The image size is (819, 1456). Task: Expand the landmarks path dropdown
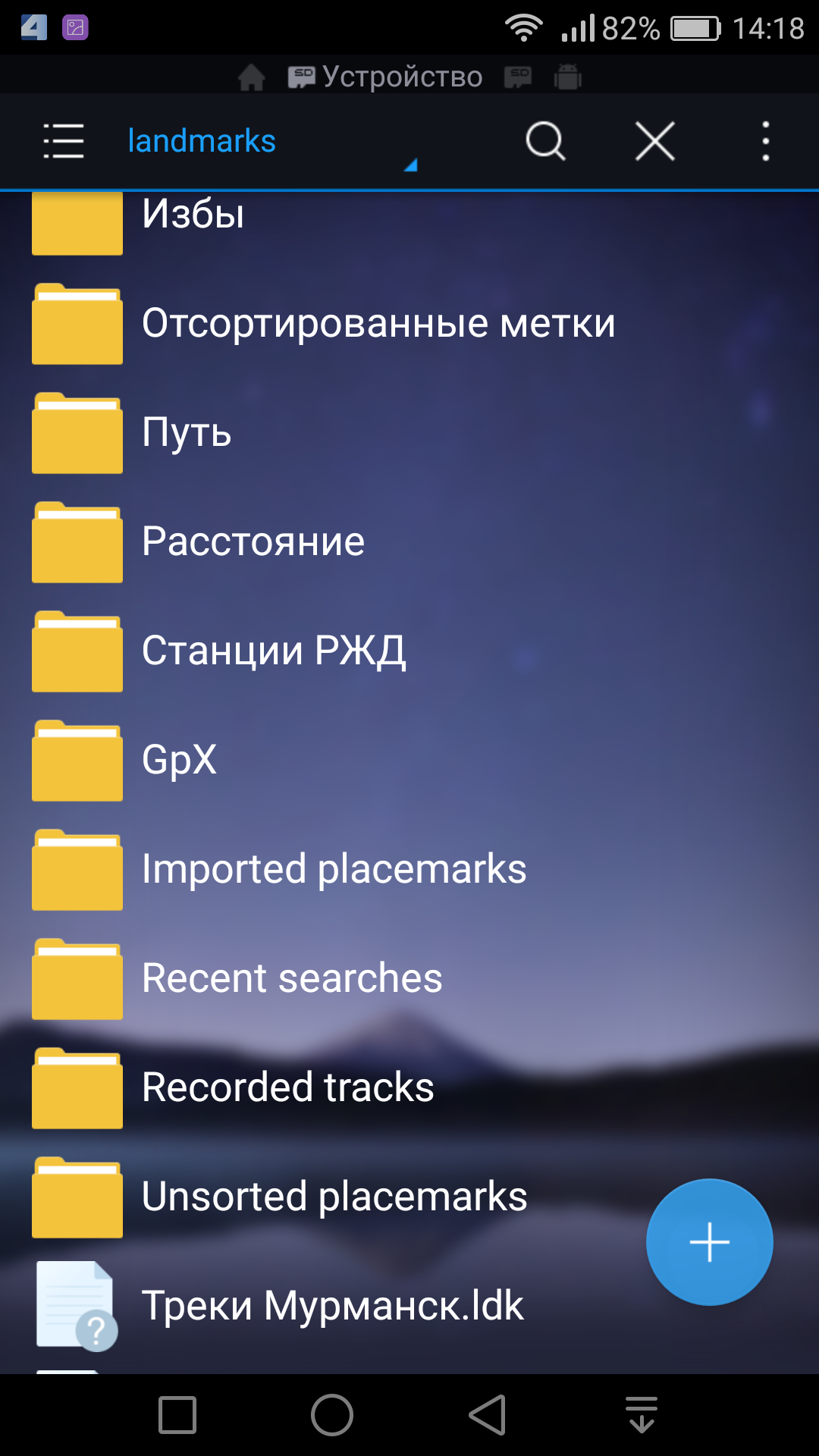coord(409,165)
